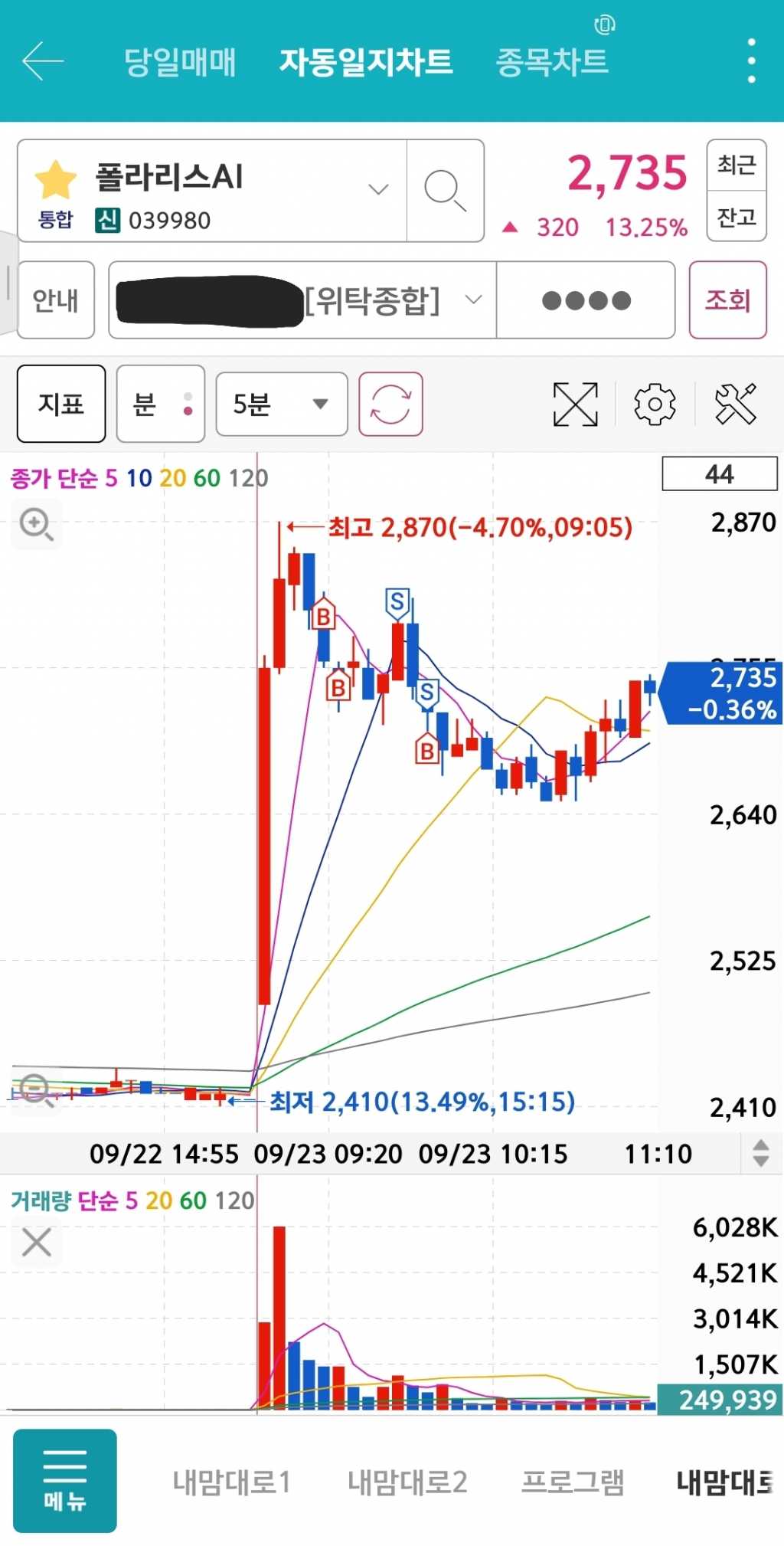
Task: Expand the 위탁종합 account dropdown
Action: click(474, 300)
